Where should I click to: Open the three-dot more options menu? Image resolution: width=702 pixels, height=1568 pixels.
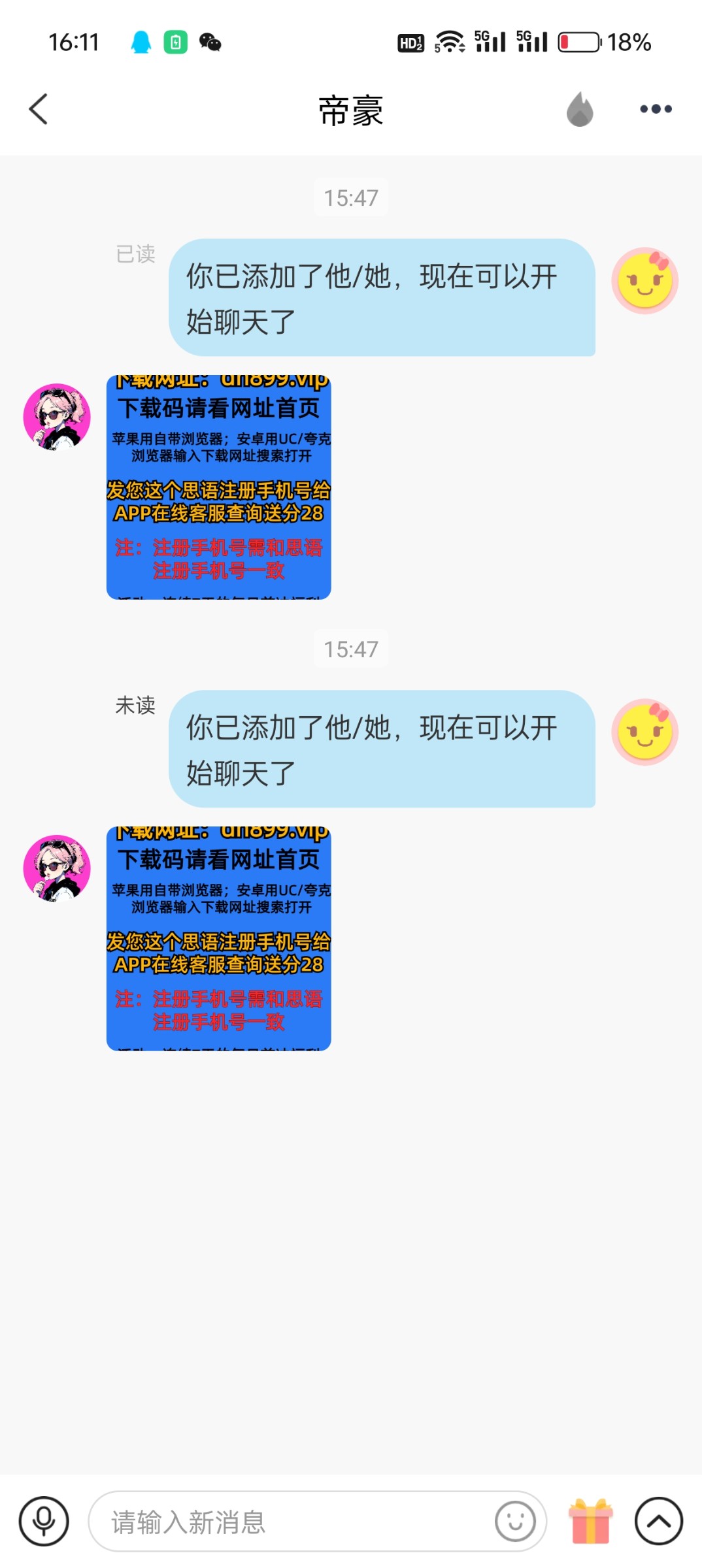[656, 109]
